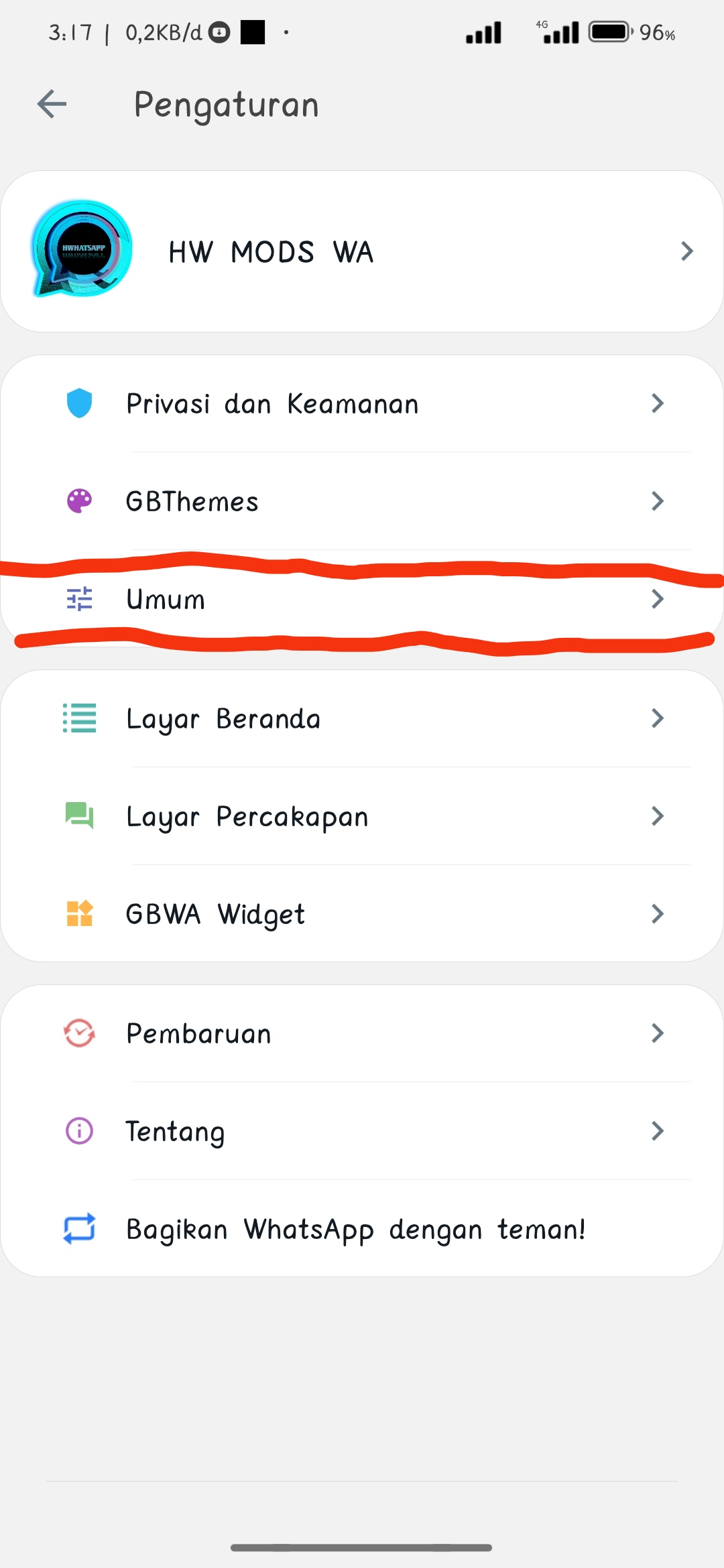Open the HW MODS WA profile card
The height and width of the screenshot is (1568, 724).
[362, 252]
